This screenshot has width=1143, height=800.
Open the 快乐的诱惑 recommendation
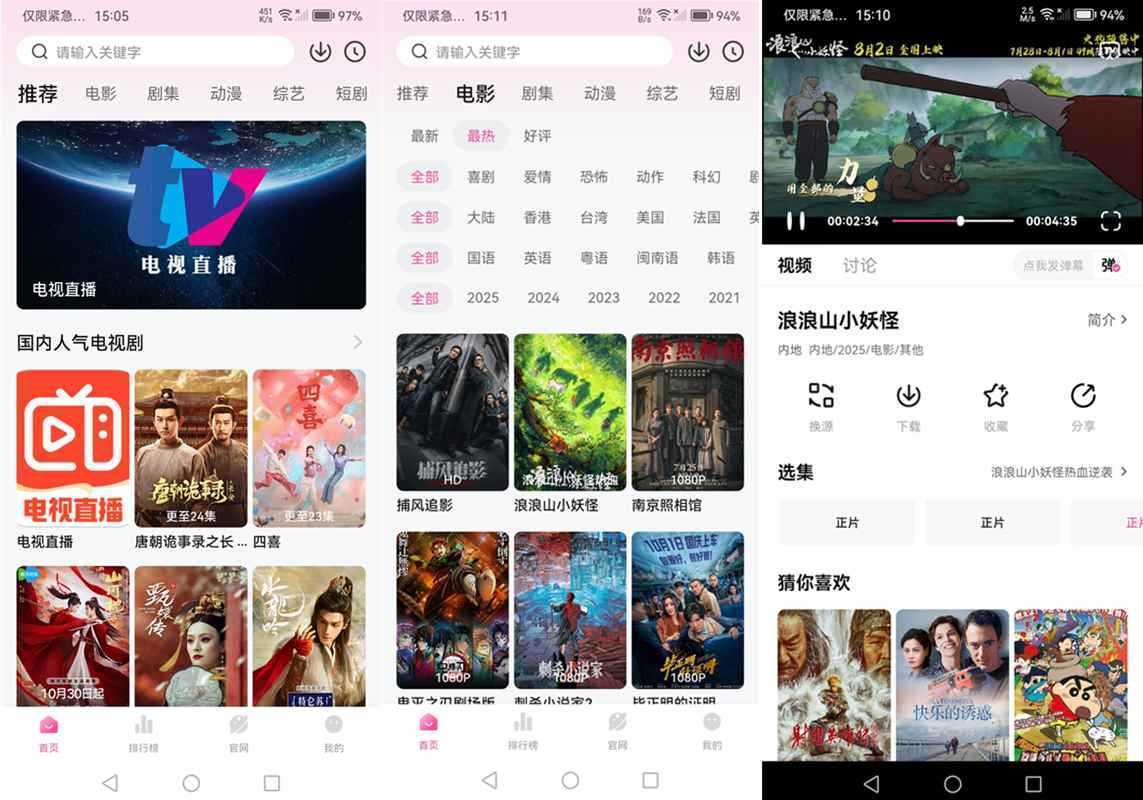coord(952,684)
